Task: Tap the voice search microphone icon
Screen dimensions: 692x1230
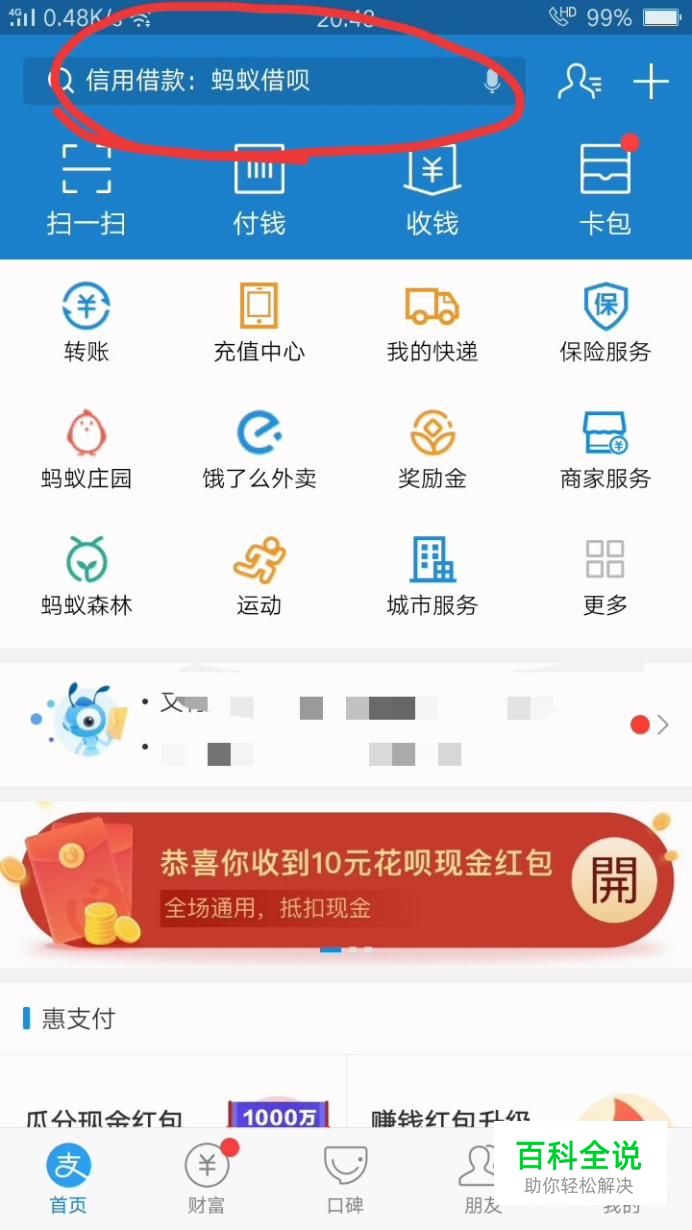Action: 491,81
